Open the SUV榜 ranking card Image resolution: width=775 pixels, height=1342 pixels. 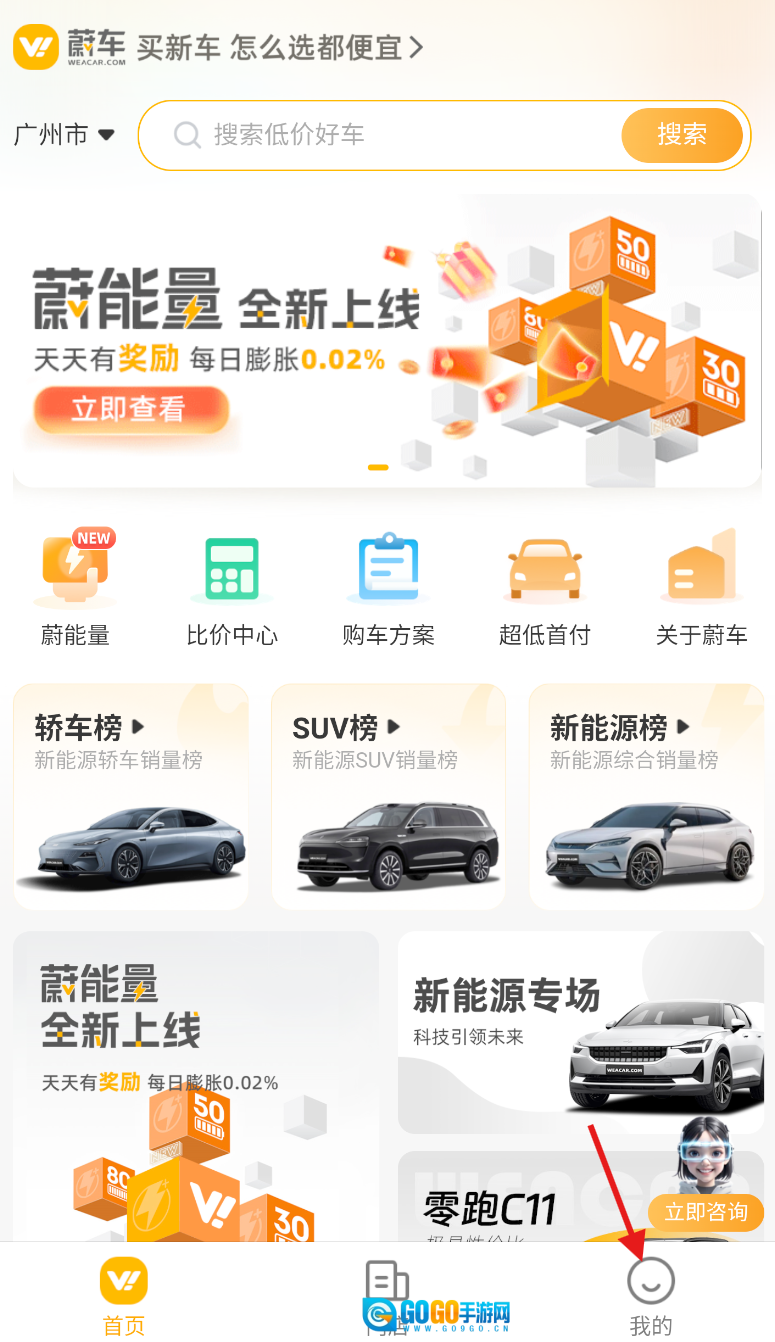(388, 797)
